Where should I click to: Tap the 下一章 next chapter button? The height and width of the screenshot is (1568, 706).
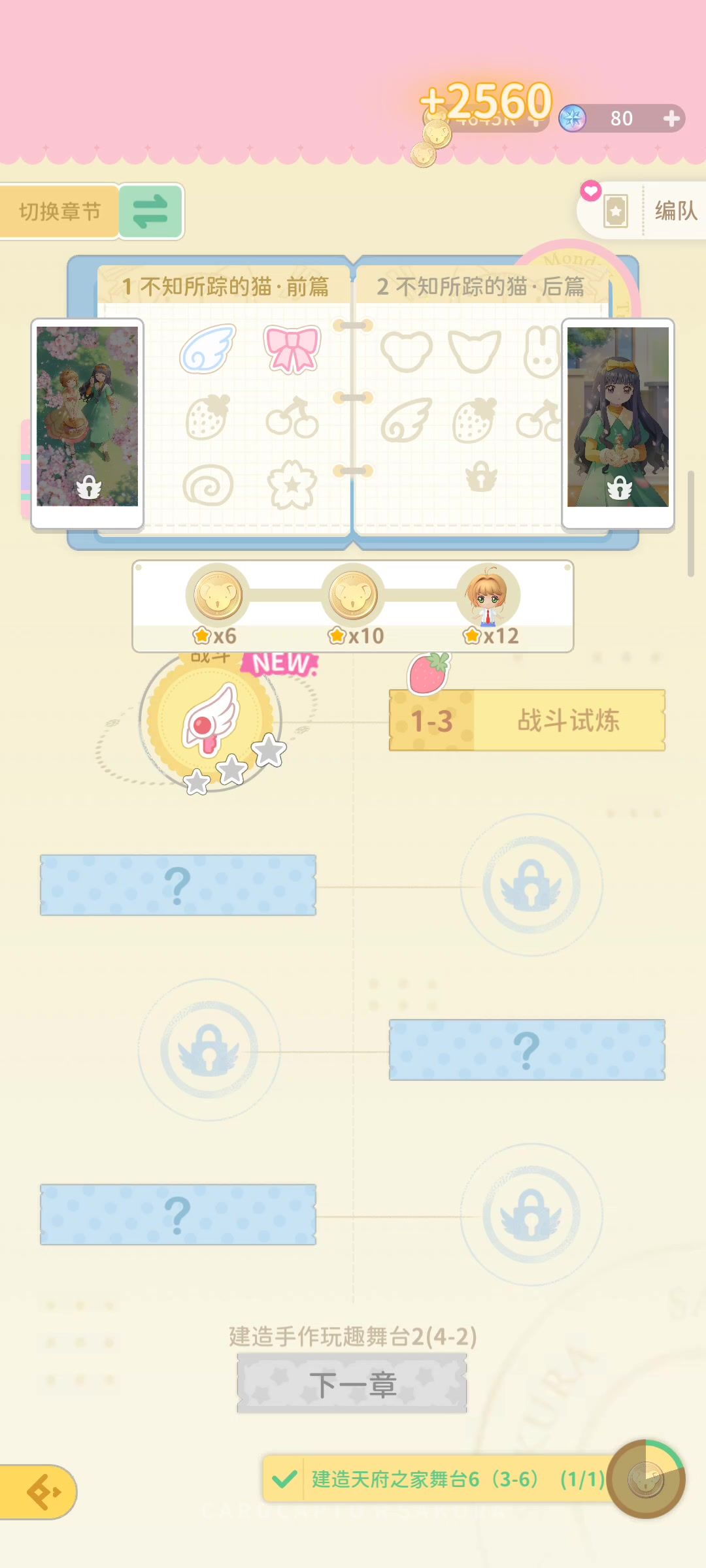352,1384
